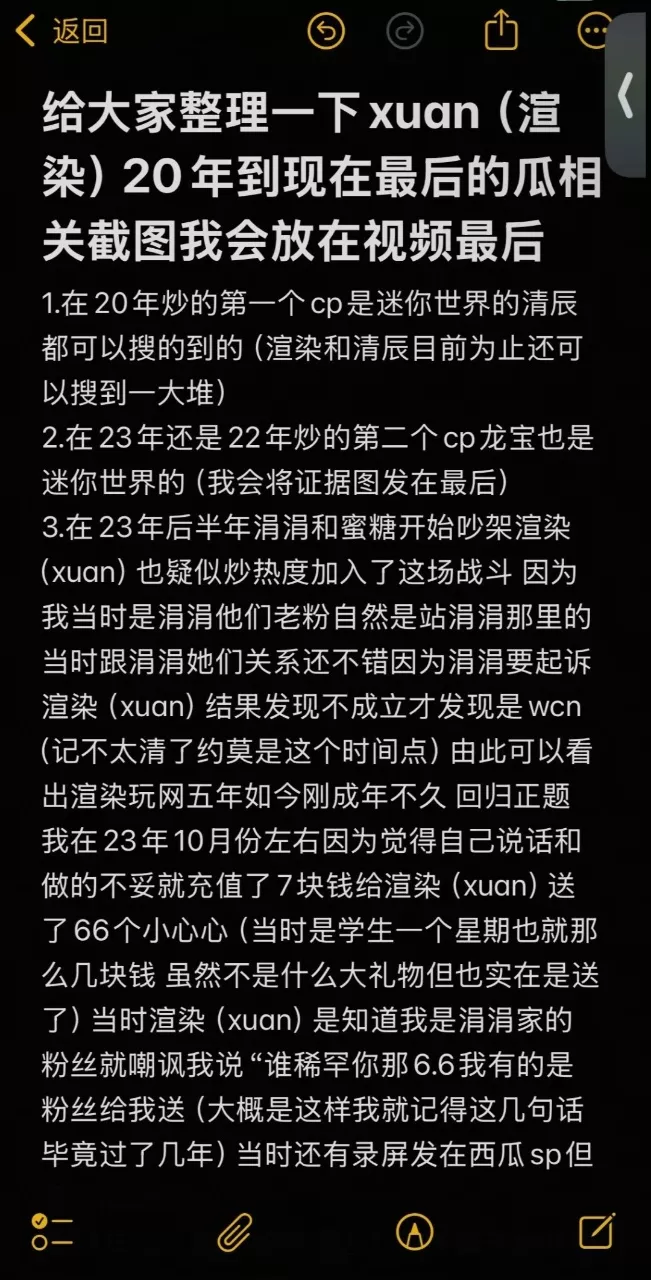Attach a file with the paperclip
Image resolution: width=651 pixels, height=1280 pixels.
[234, 1231]
